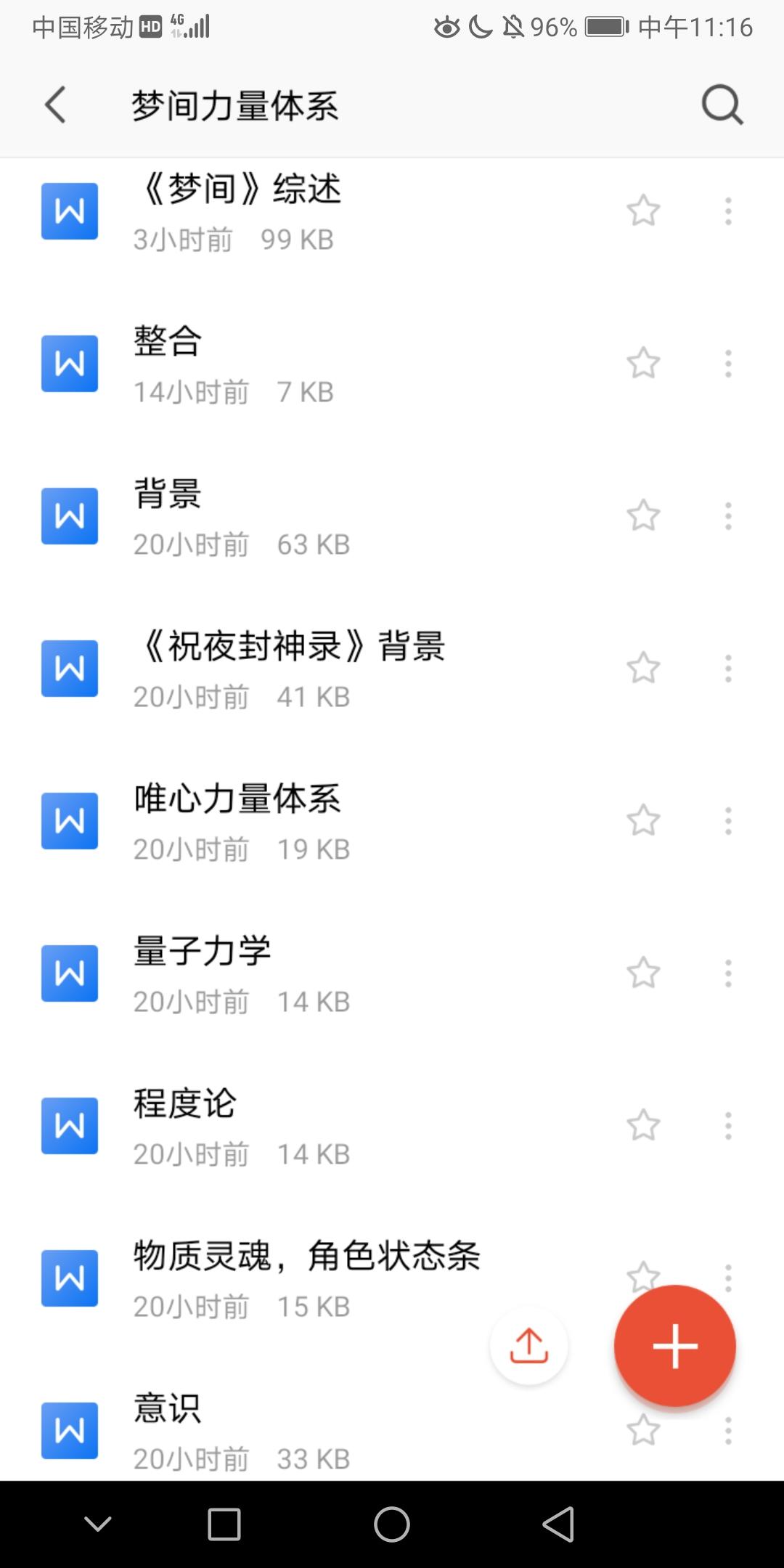Screen dimensions: 784x1568
Task: Open the search icon in the app bar
Action: coord(722,106)
